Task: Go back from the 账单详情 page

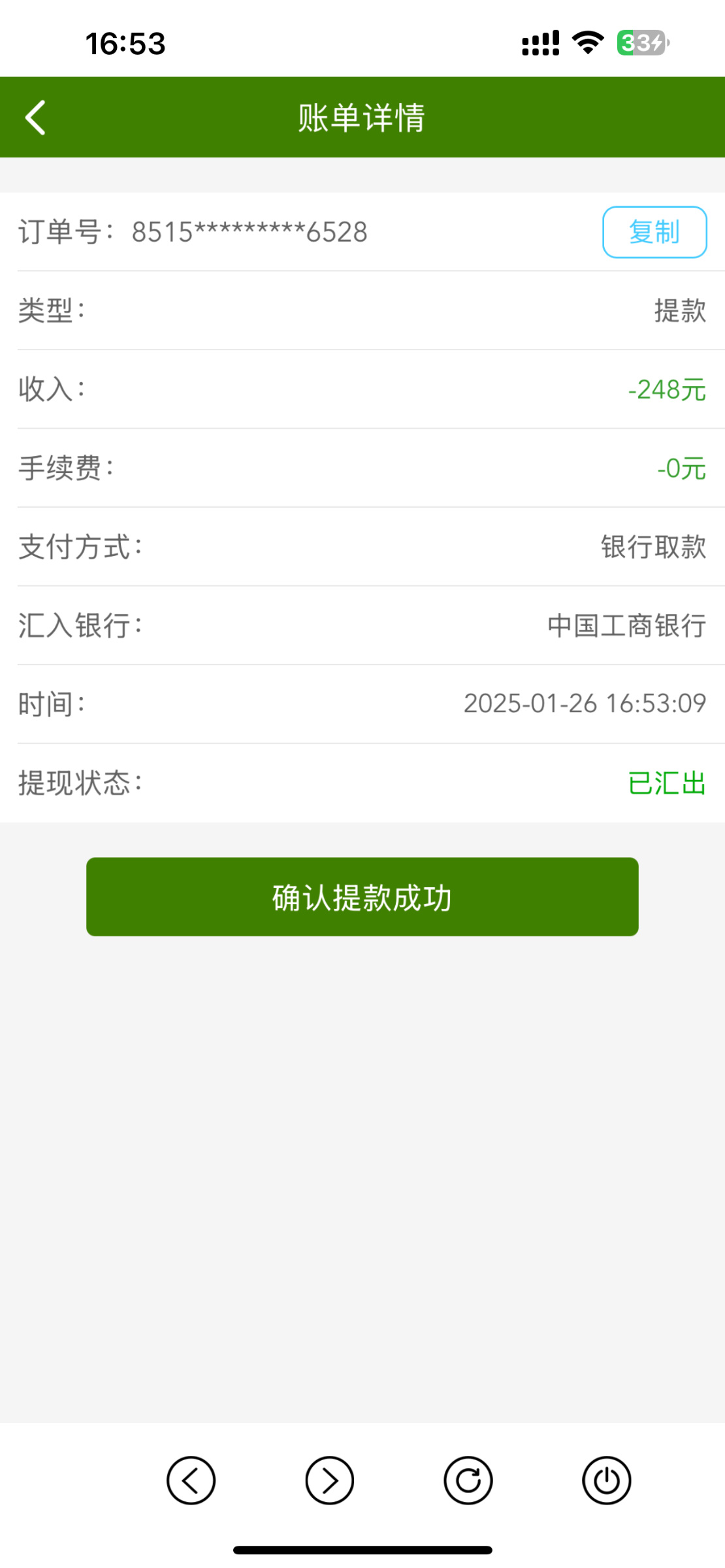Action: tap(35, 118)
